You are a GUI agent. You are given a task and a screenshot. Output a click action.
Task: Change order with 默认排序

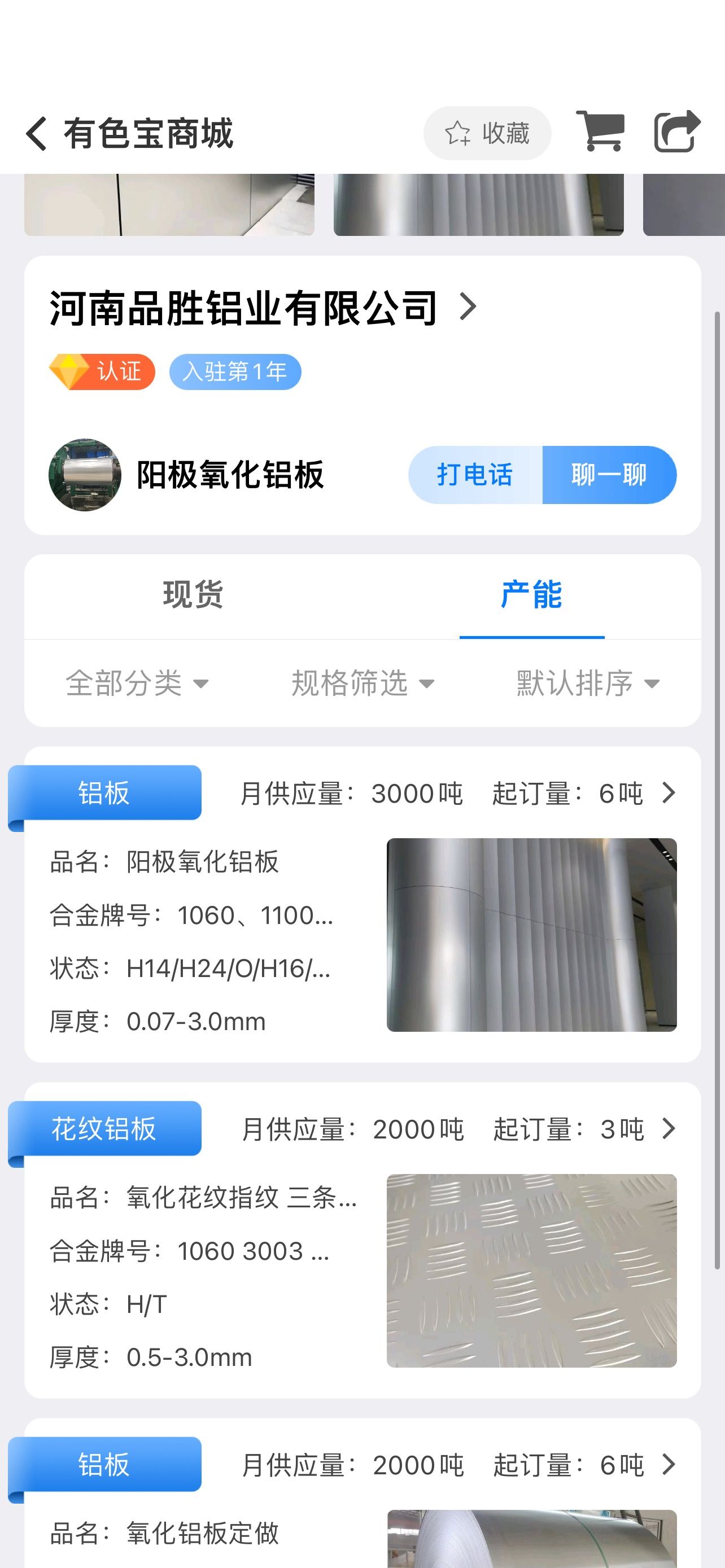587,683
